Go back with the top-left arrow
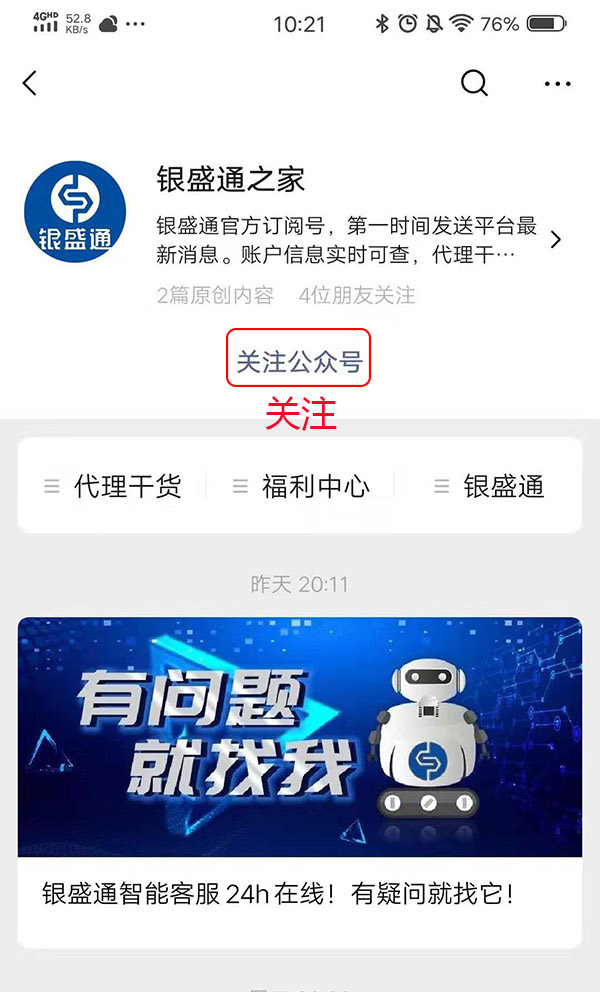Screen dimensions: 600x992 (30, 84)
